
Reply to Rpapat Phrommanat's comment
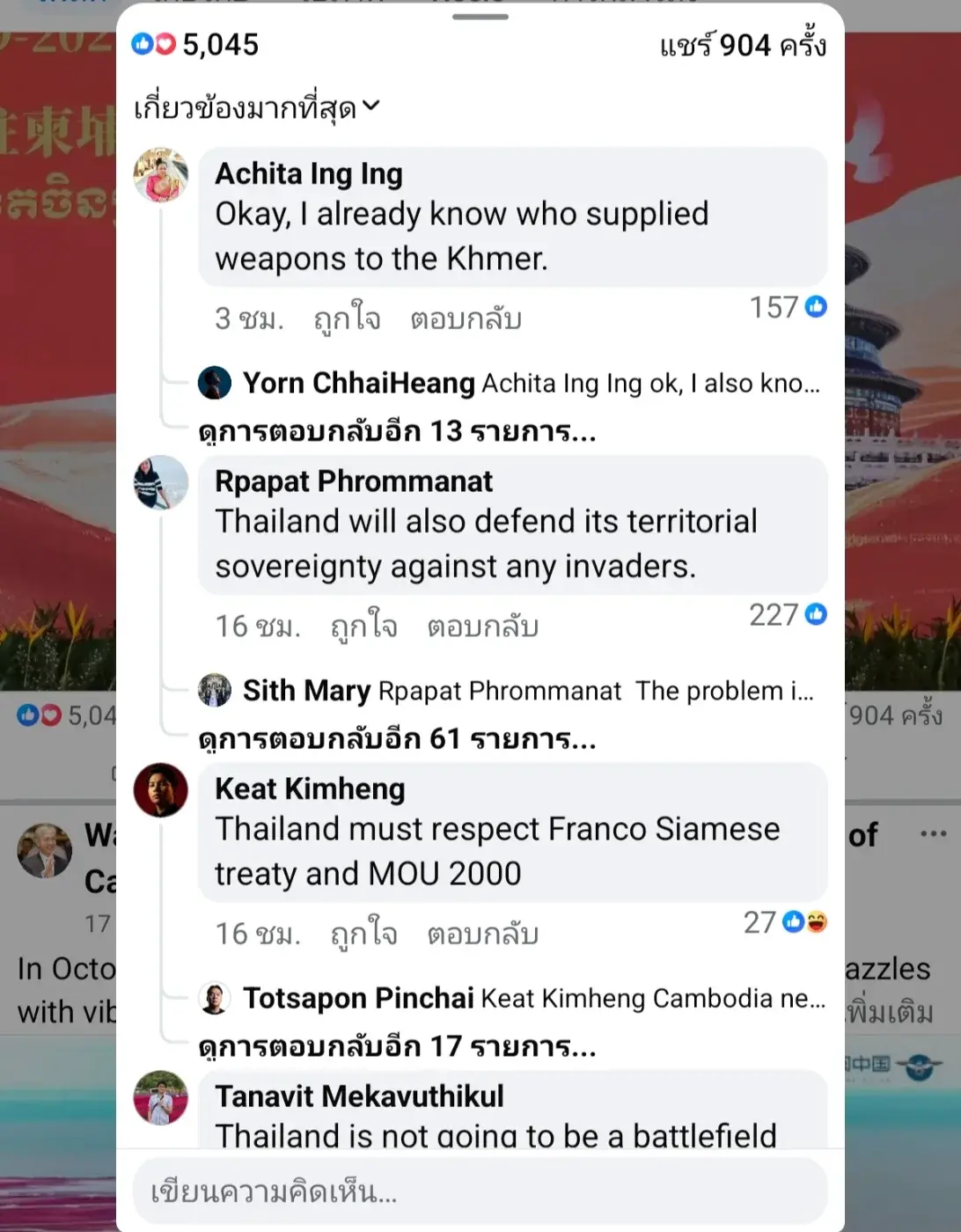click(482, 627)
